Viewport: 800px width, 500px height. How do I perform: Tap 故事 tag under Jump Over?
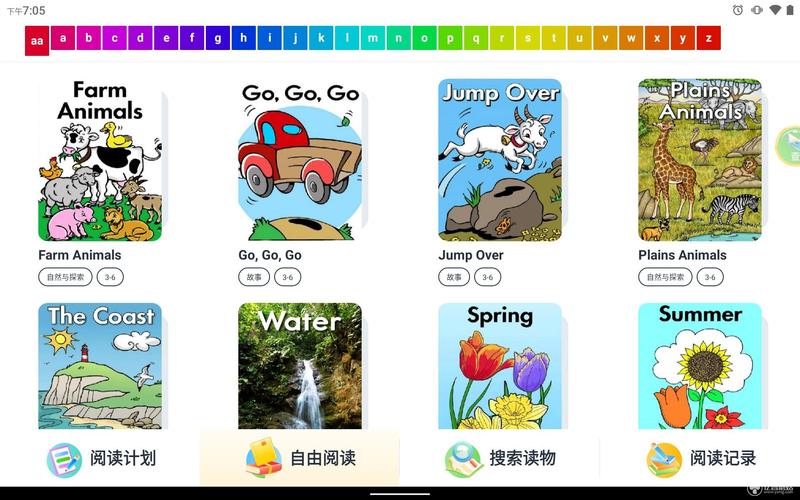(454, 277)
